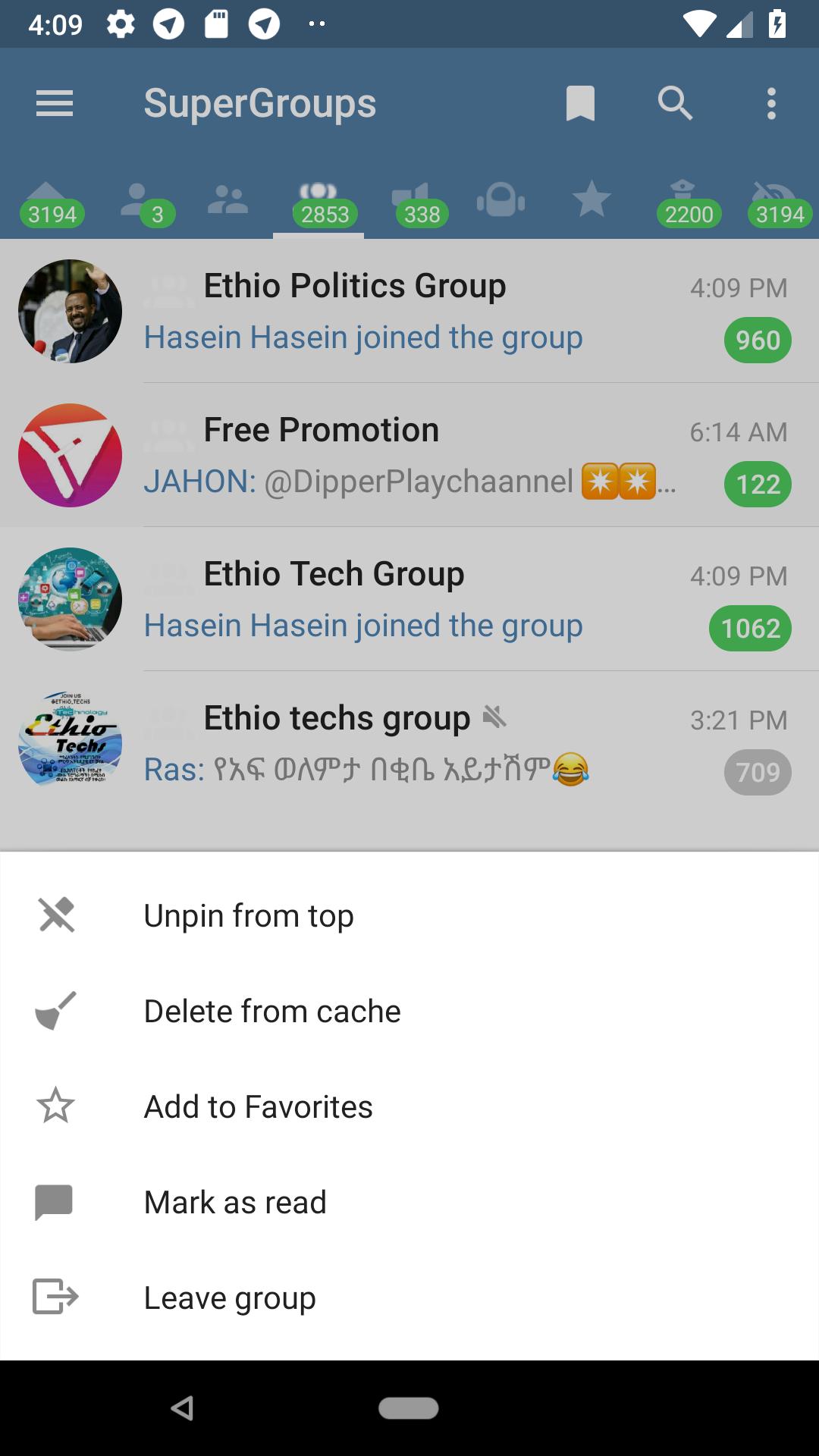Mark the chat as read
The height and width of the screenshot is (1456, 819).
pyautogui.click(x=235, y=1203)
